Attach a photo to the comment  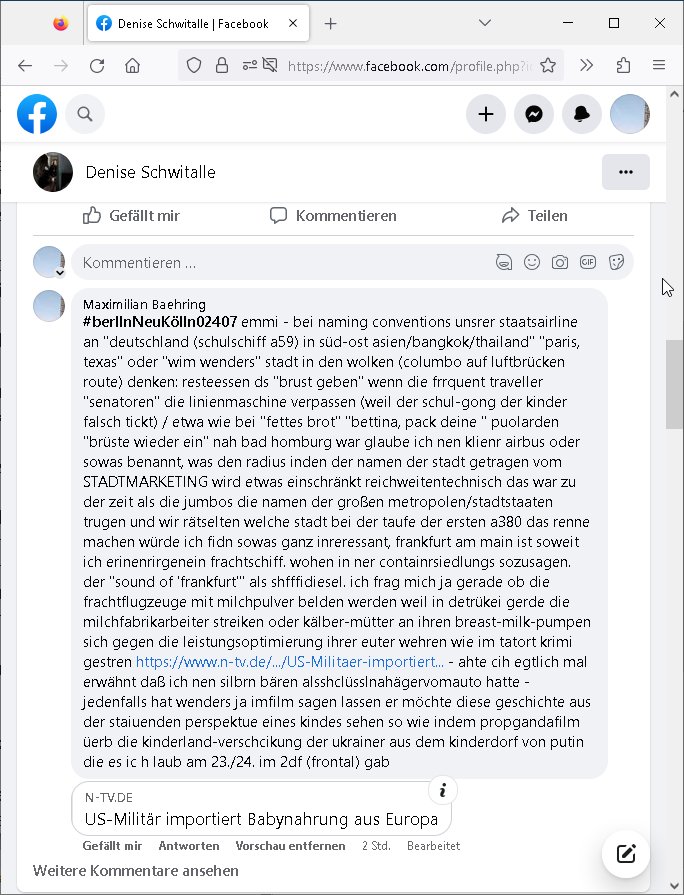(x=560, y=263)
